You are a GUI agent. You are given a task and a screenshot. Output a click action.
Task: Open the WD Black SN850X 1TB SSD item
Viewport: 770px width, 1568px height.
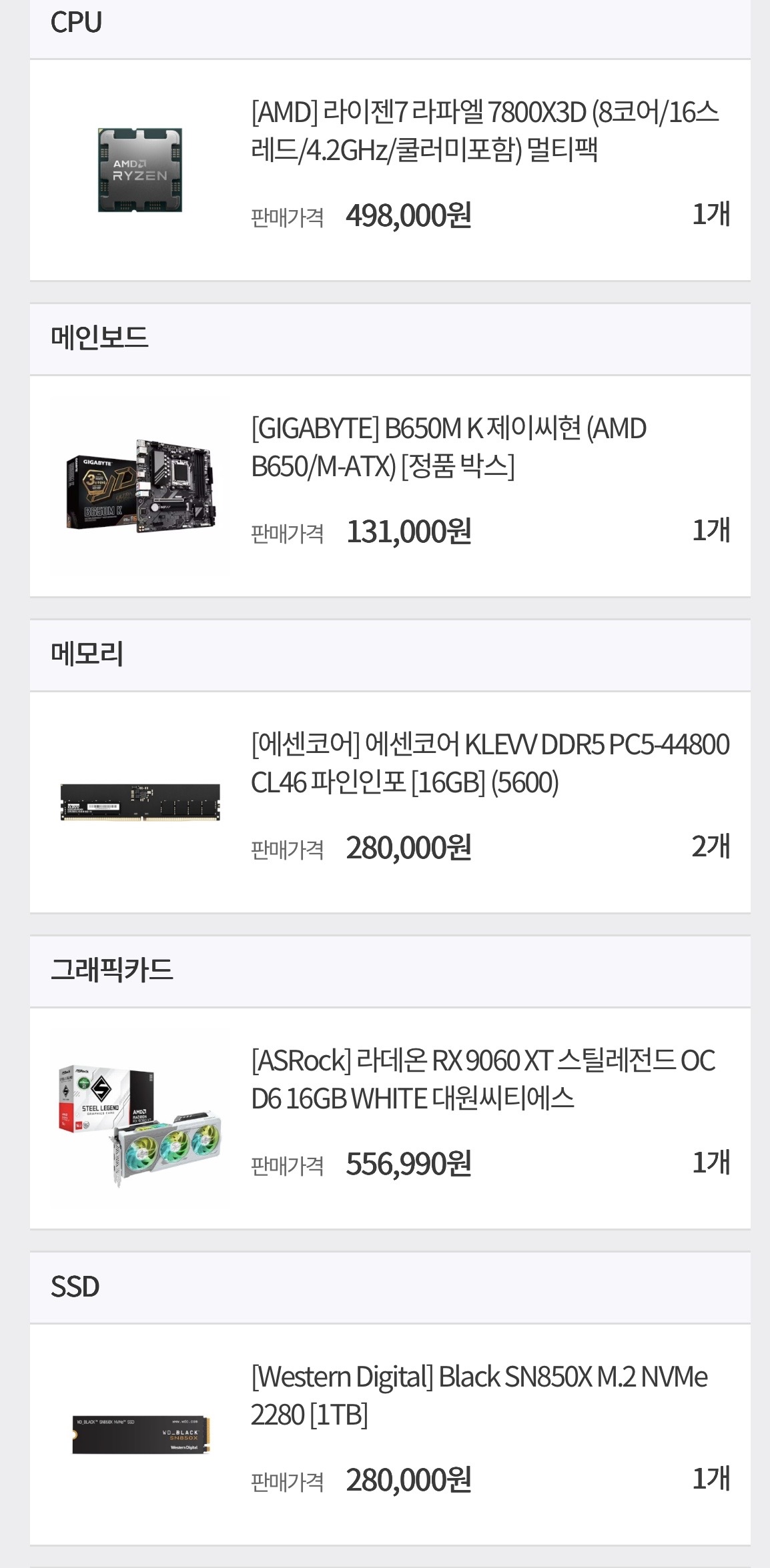pos(479,1395)
